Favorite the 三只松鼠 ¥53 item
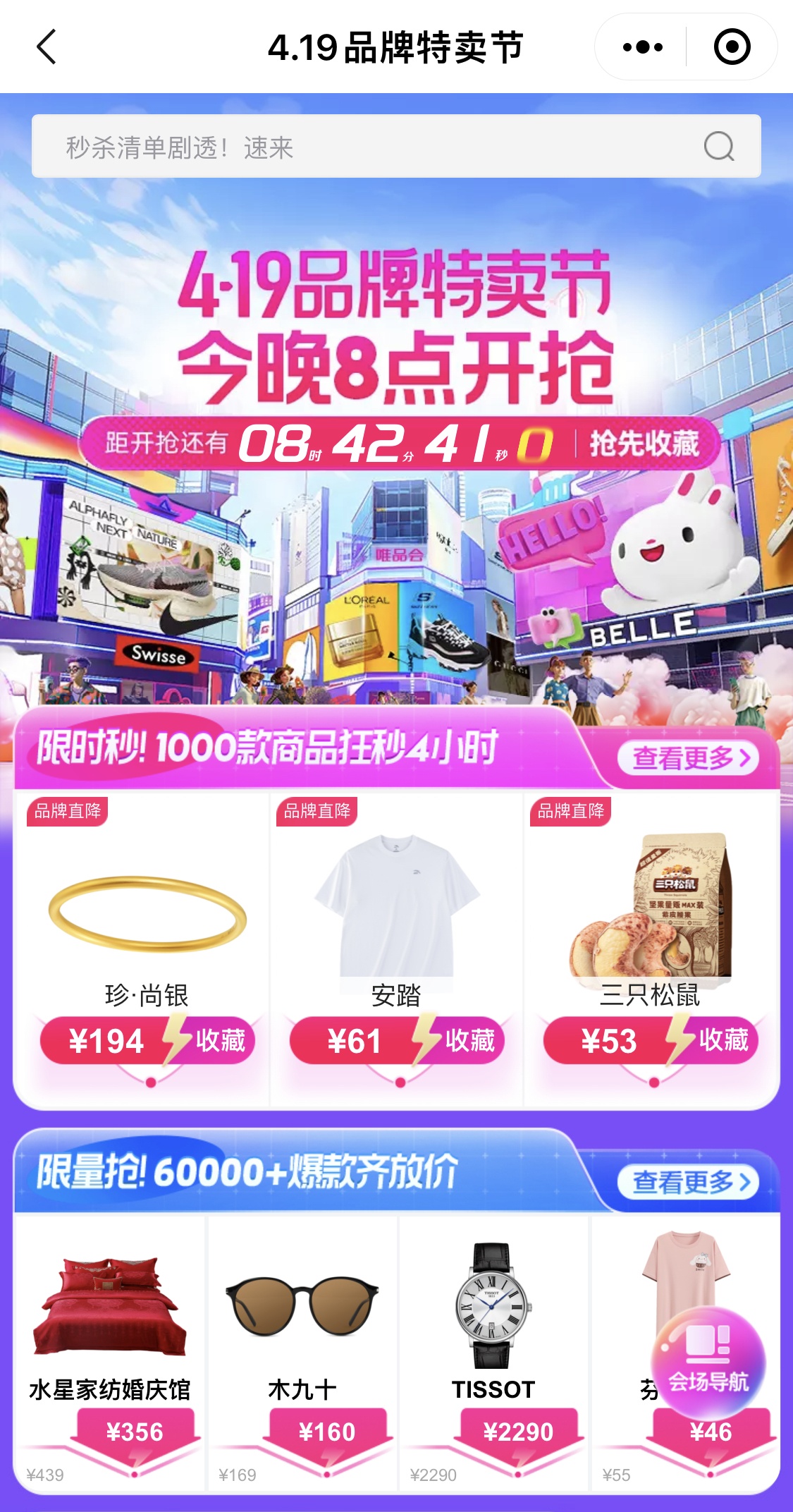 point(723,1041)
